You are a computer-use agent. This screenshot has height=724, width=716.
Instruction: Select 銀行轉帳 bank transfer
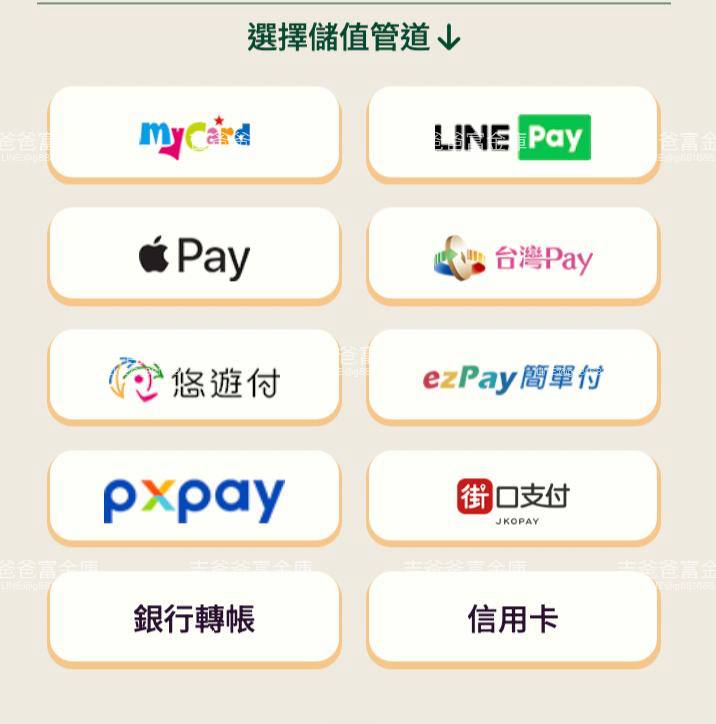194,619
